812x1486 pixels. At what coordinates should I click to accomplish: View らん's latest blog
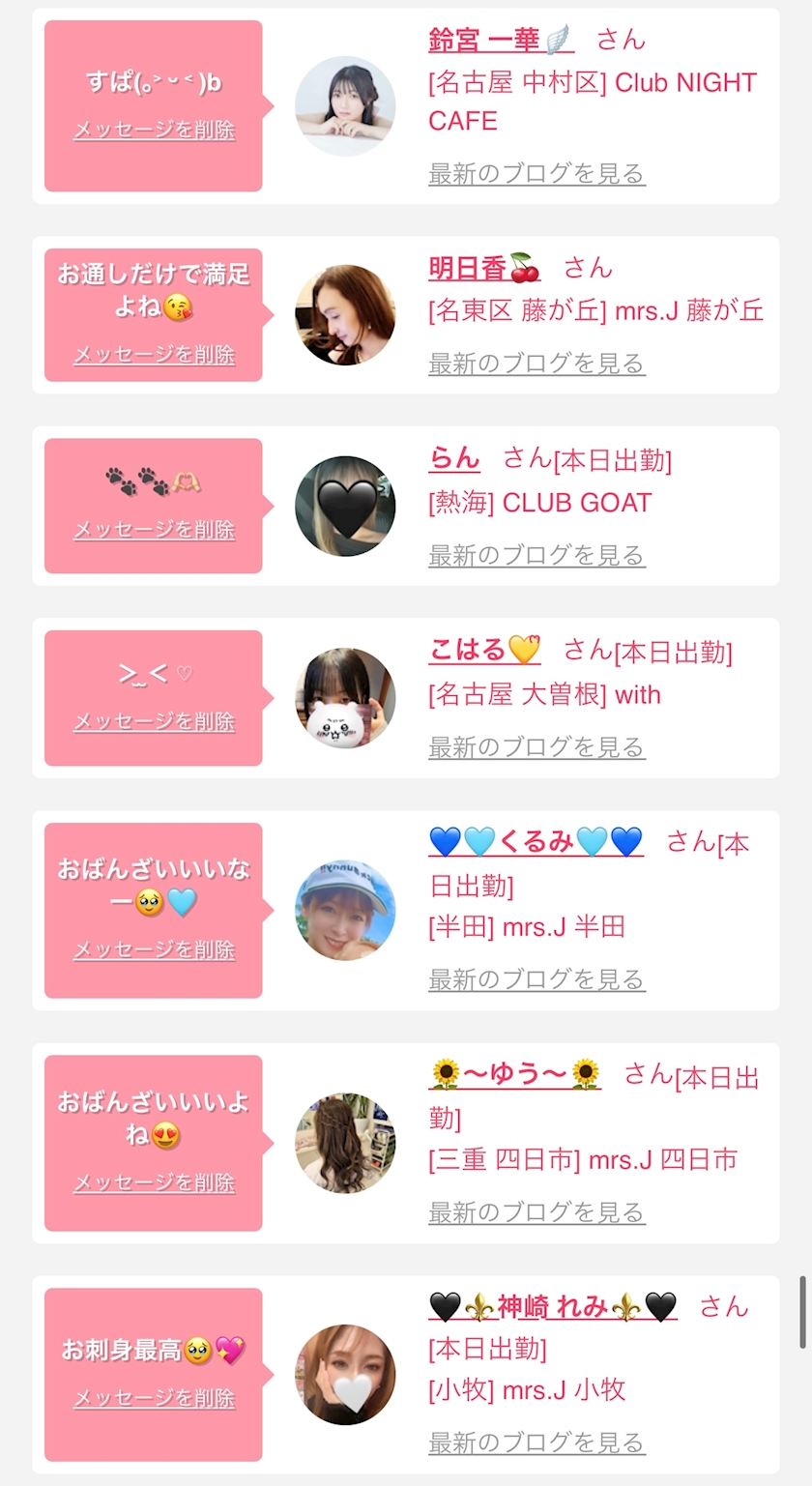pyautogui.click(x=536, y=555)
